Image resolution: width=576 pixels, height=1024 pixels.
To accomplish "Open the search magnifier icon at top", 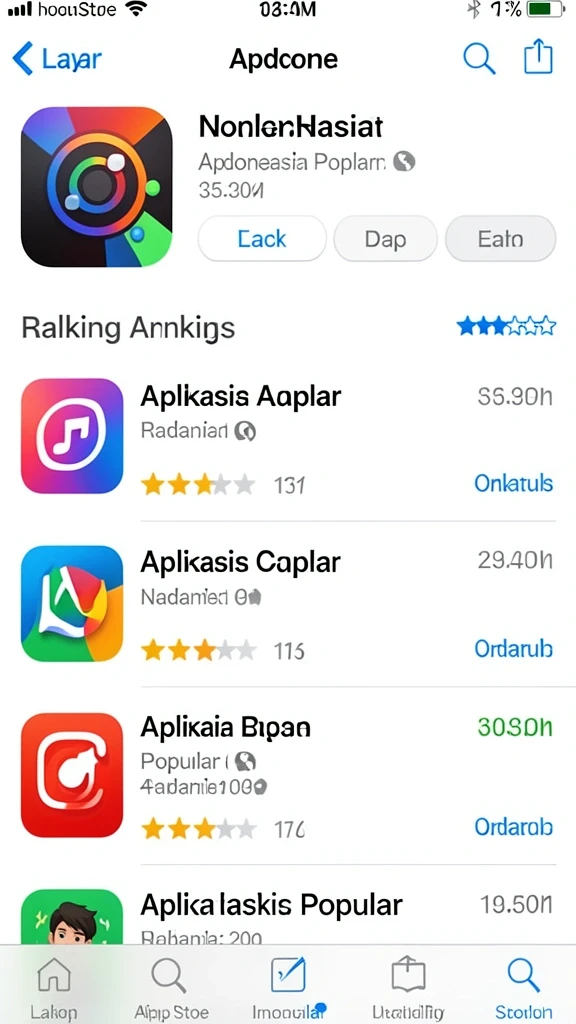I will [479, 59].
